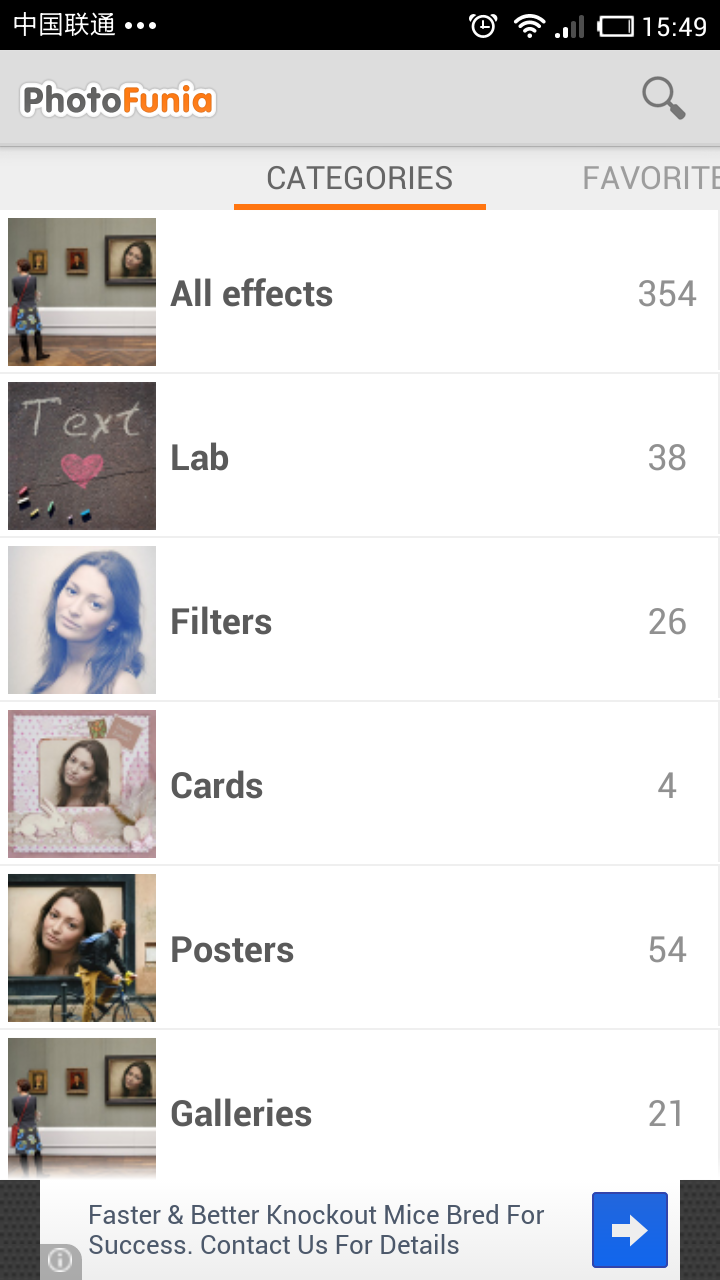Viewport: 720px width, 1280px height.
Task: Browse the Galleries category
Action: tap(360, 1110)
